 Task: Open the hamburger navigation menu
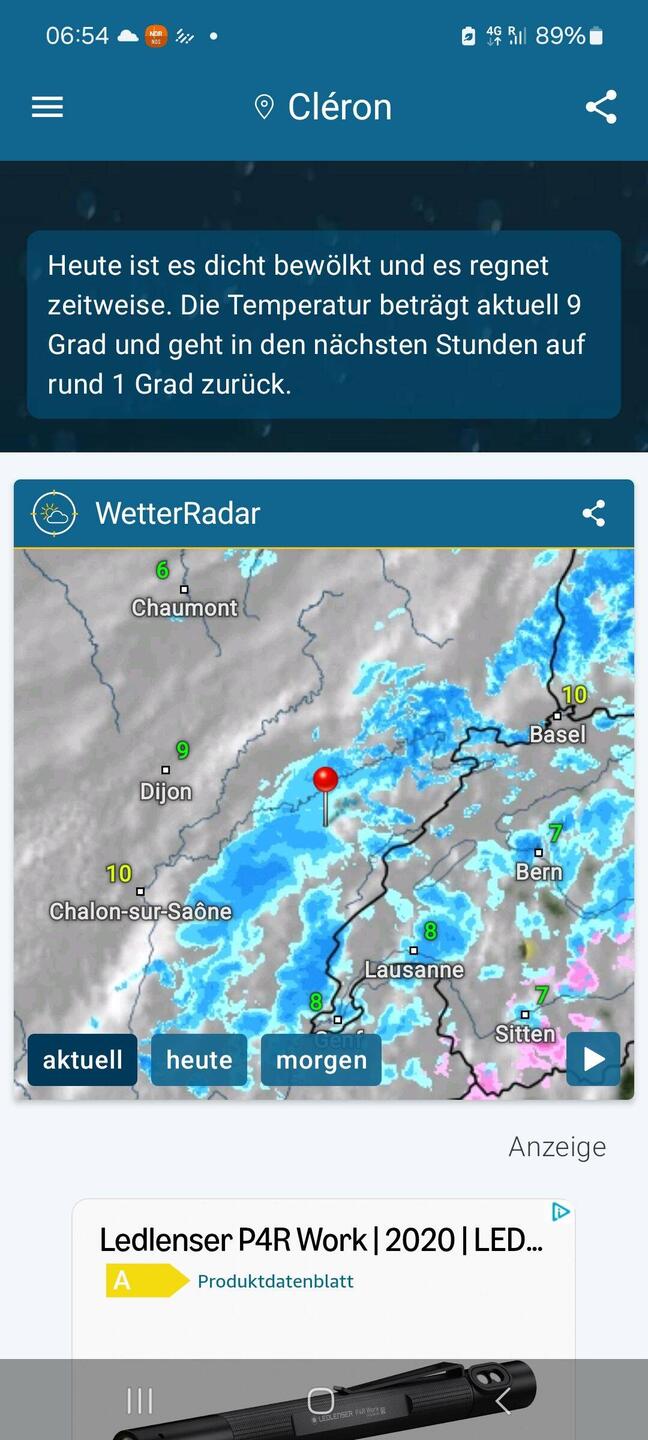(47, 108)
